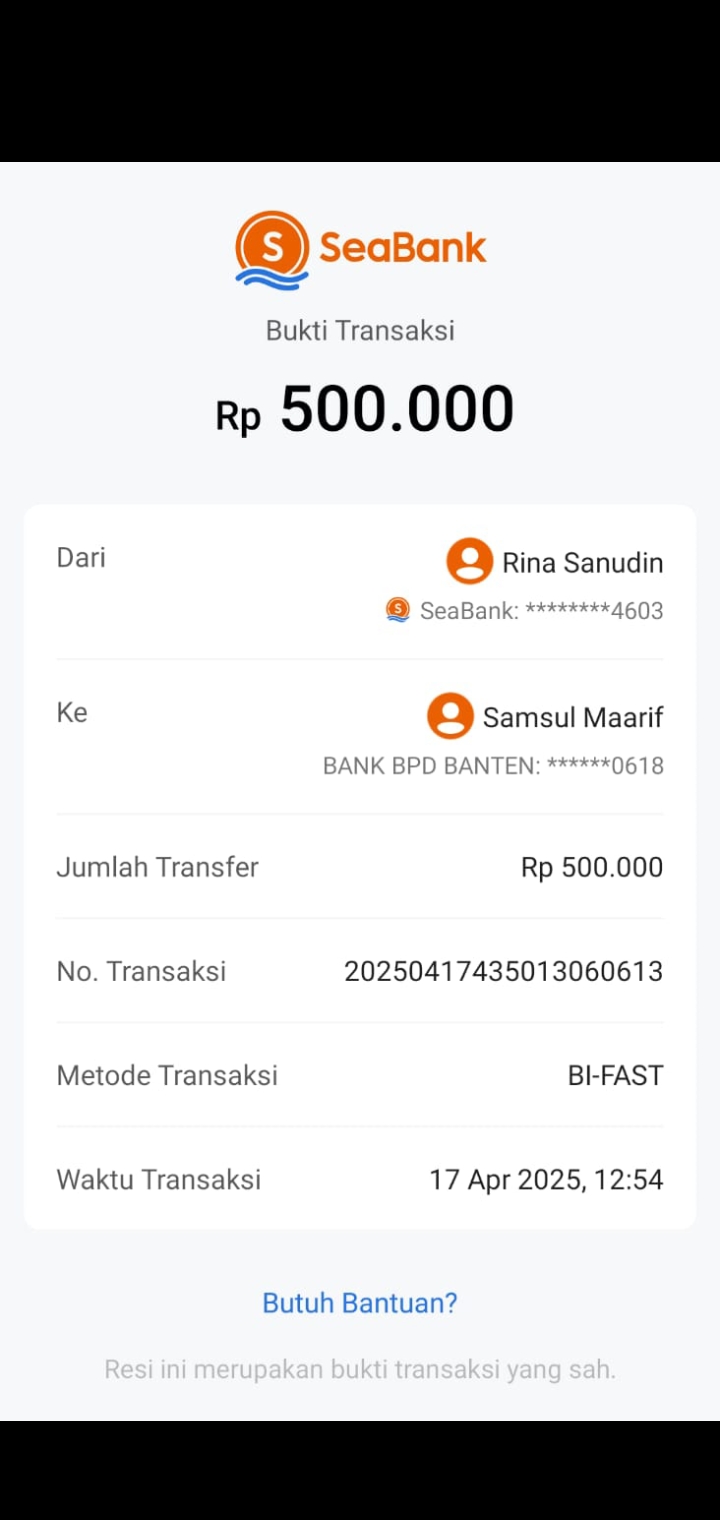Image resolution: width=720 pixels, height=1520 pixels.
Task: Click Samsul Maarif's profile avatar icon
Action: point(452,716)
